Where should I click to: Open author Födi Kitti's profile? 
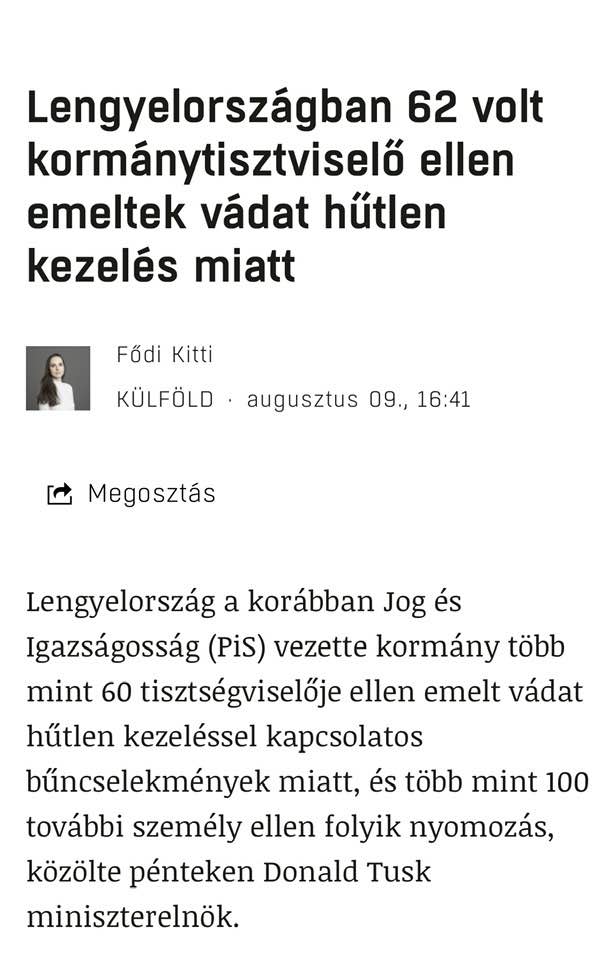click(x=165, y=354)
